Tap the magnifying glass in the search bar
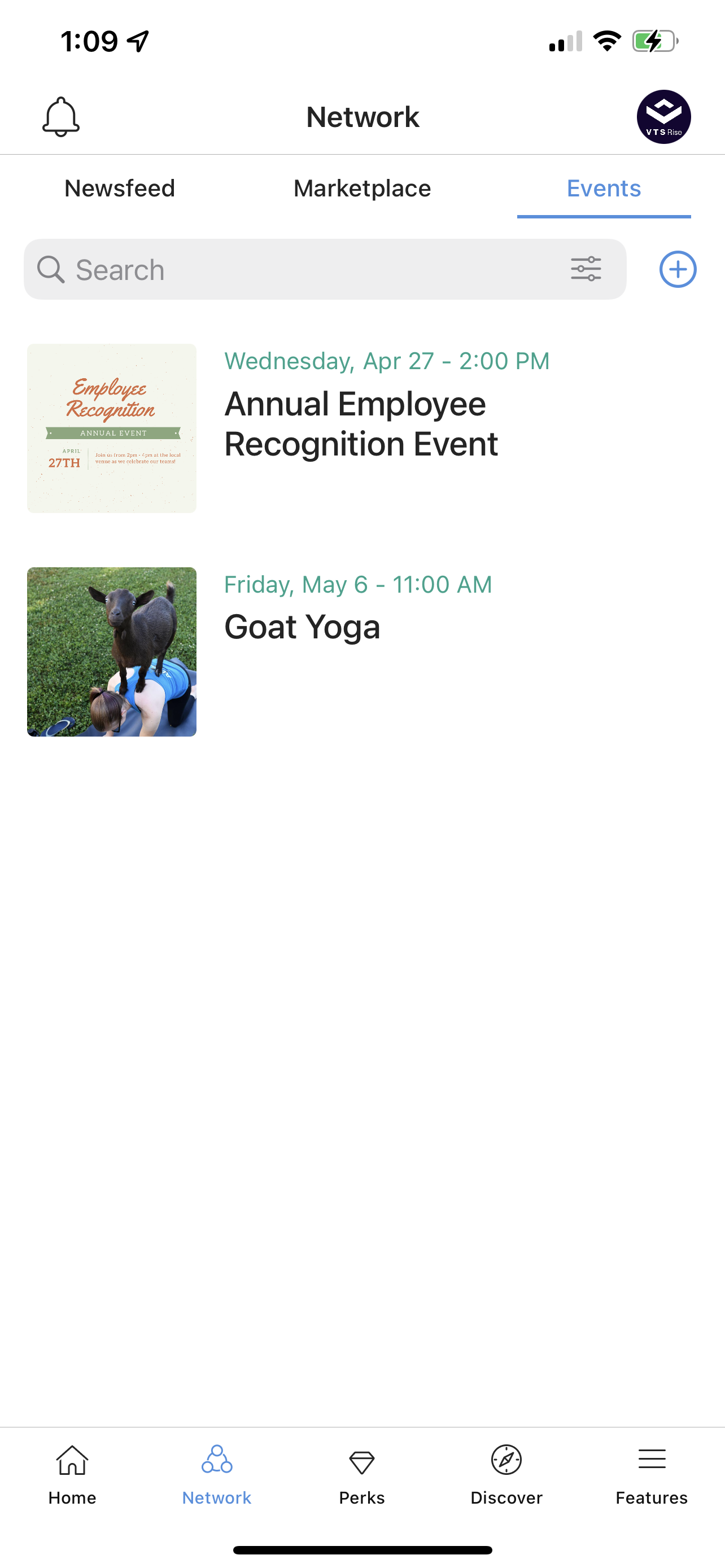 [x=52, y=269]
